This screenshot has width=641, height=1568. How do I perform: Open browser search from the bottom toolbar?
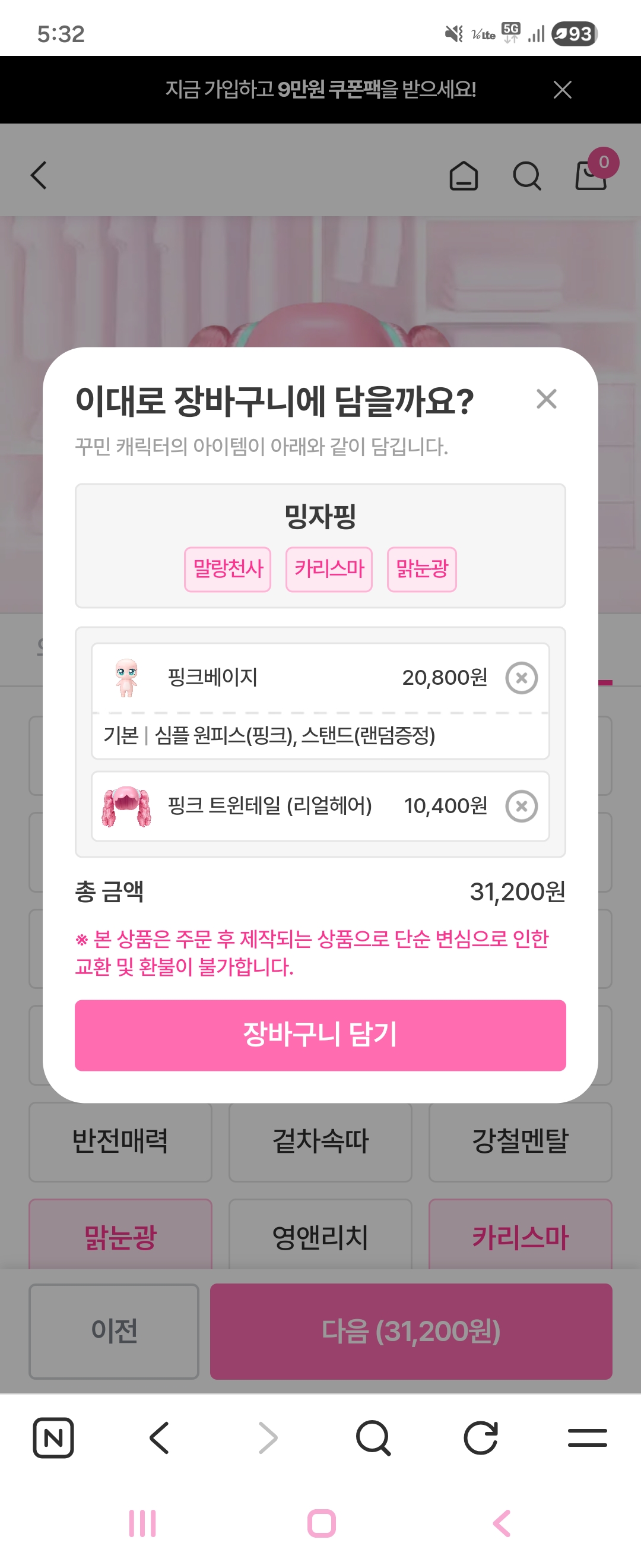(x=373, y=1438)
